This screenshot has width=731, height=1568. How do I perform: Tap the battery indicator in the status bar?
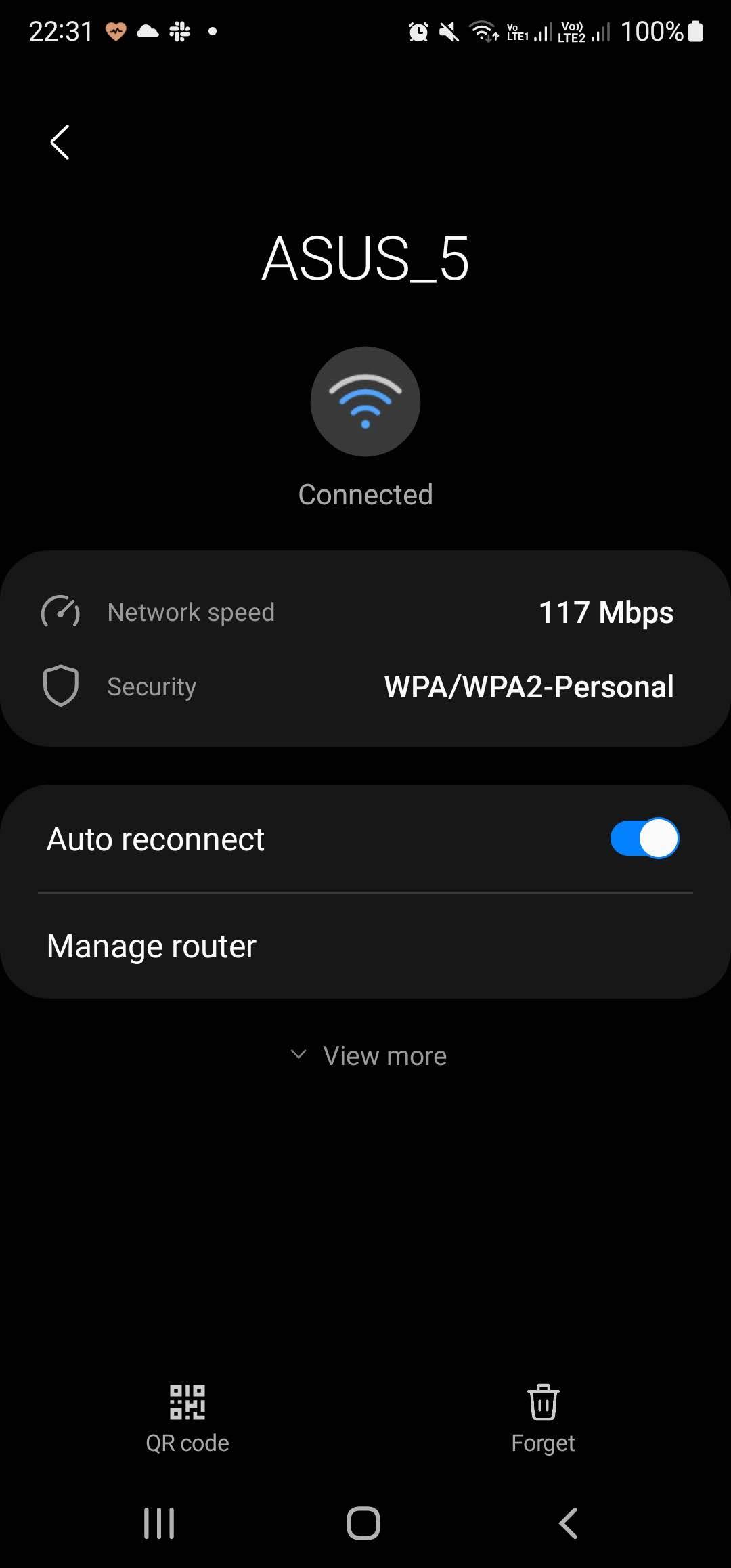click(x=696, y=30)
